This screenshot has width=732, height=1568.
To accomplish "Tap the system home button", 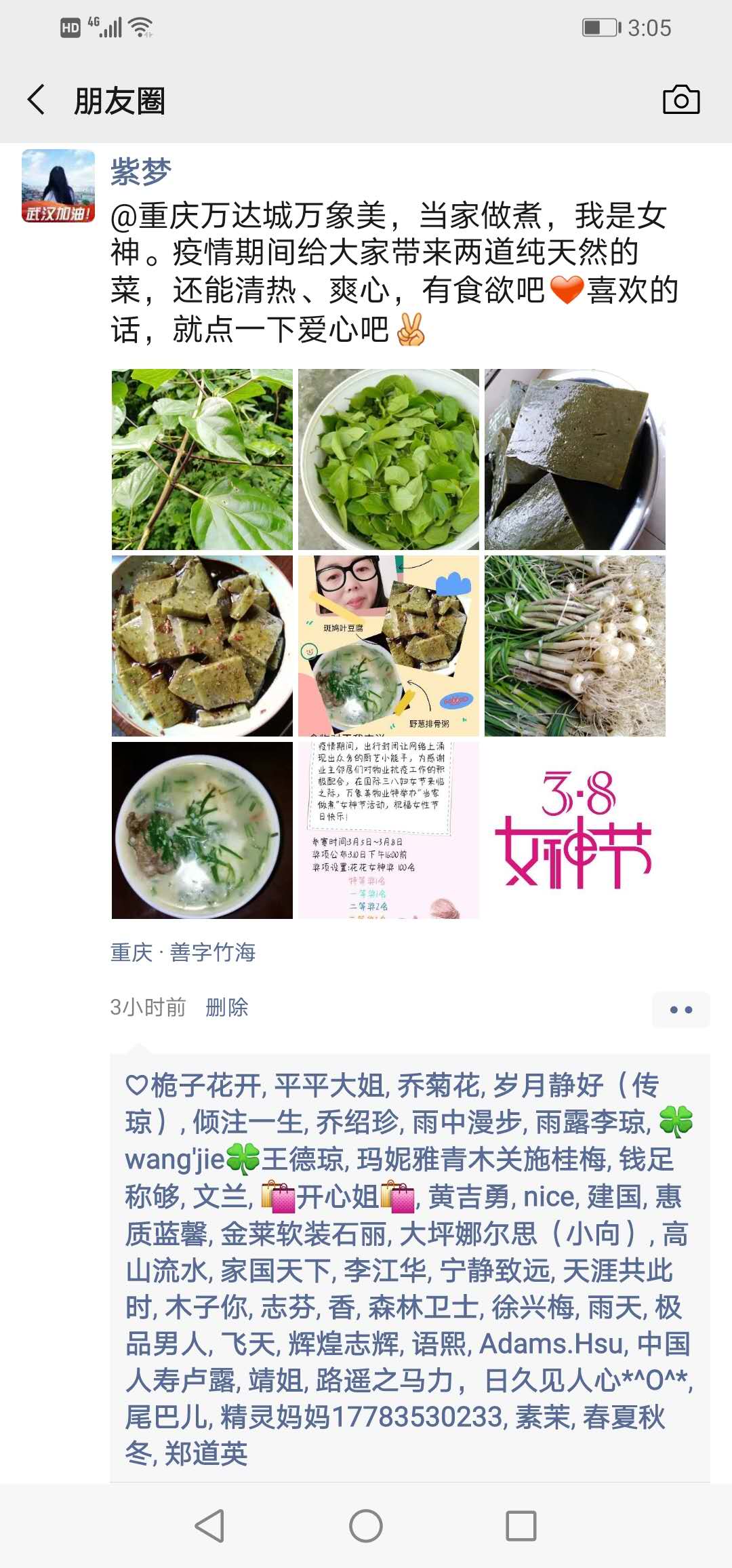I will tap(366, 1526).
